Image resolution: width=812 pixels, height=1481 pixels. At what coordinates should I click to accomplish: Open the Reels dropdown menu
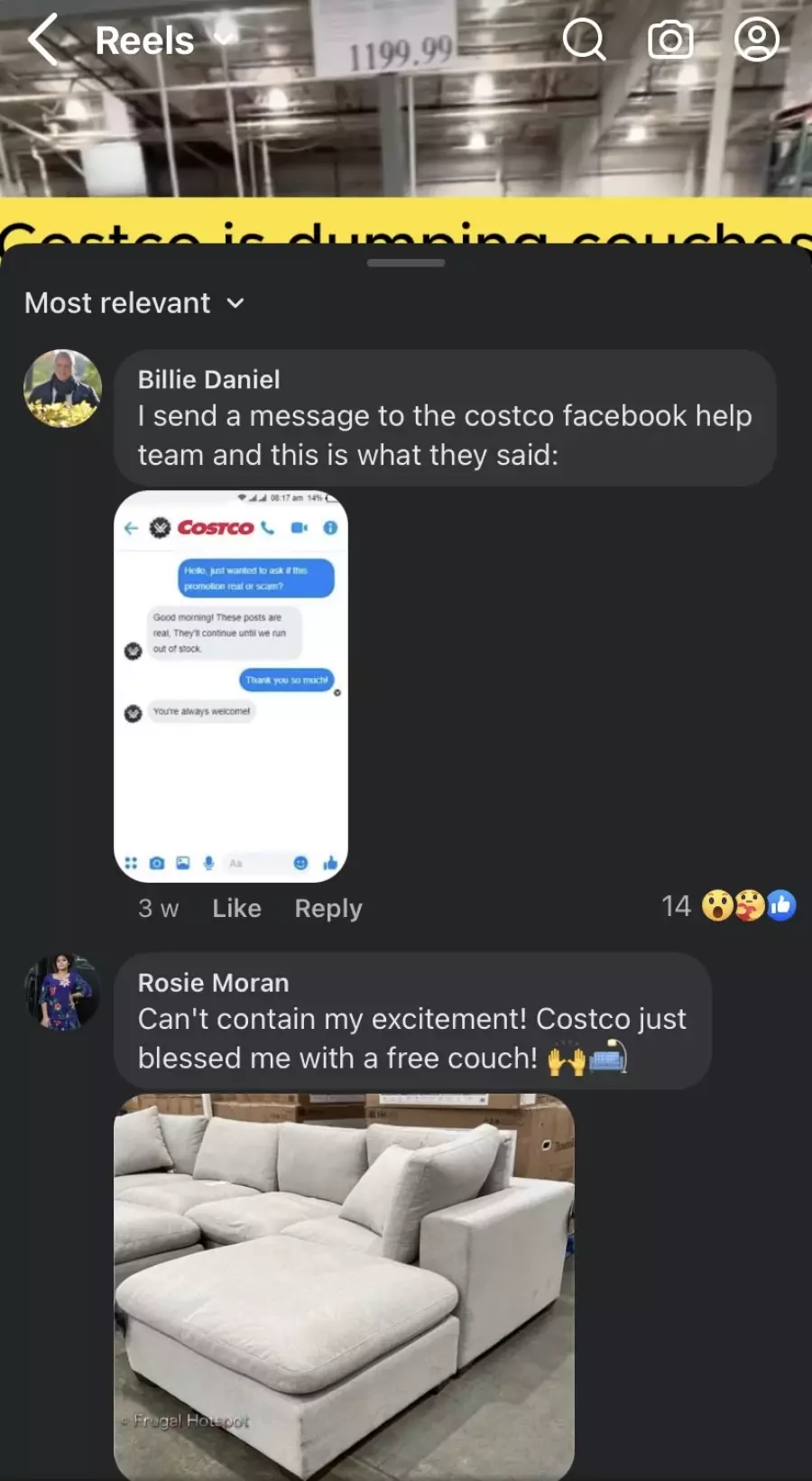pos(223,40)
